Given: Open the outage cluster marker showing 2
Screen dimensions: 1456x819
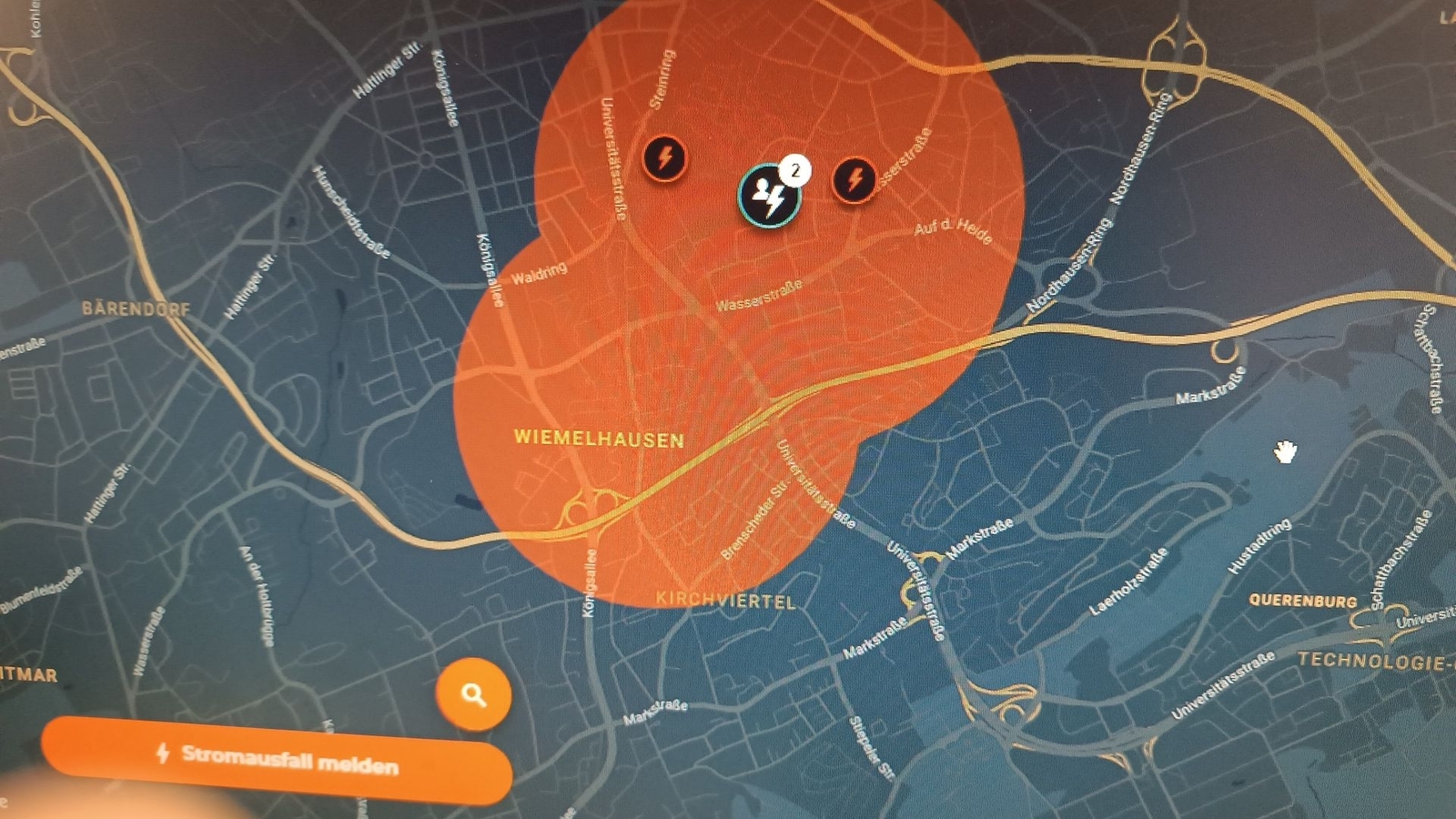Looking at the screenshot, I should 770,195.
